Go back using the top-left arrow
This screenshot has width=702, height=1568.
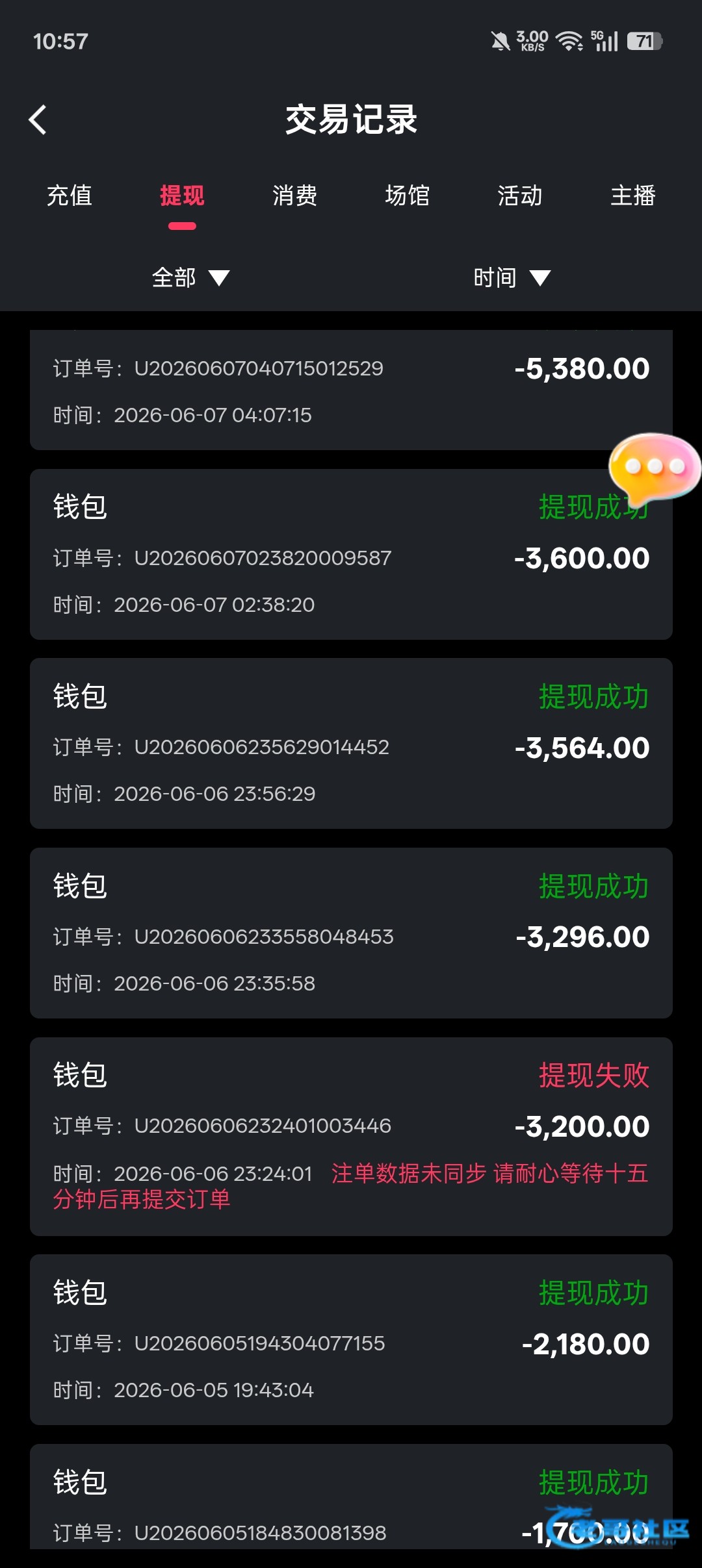pyautogui.click(x=38, y=120)
